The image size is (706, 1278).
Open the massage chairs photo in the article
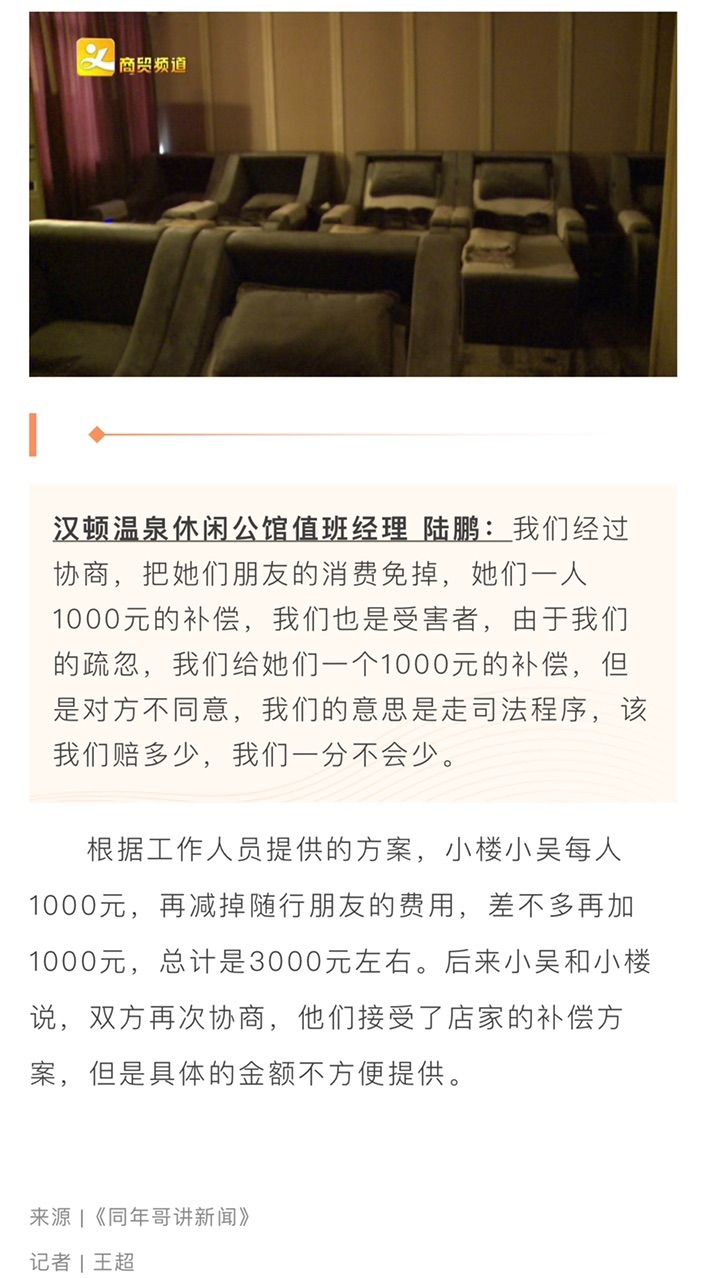pos(353,195)
